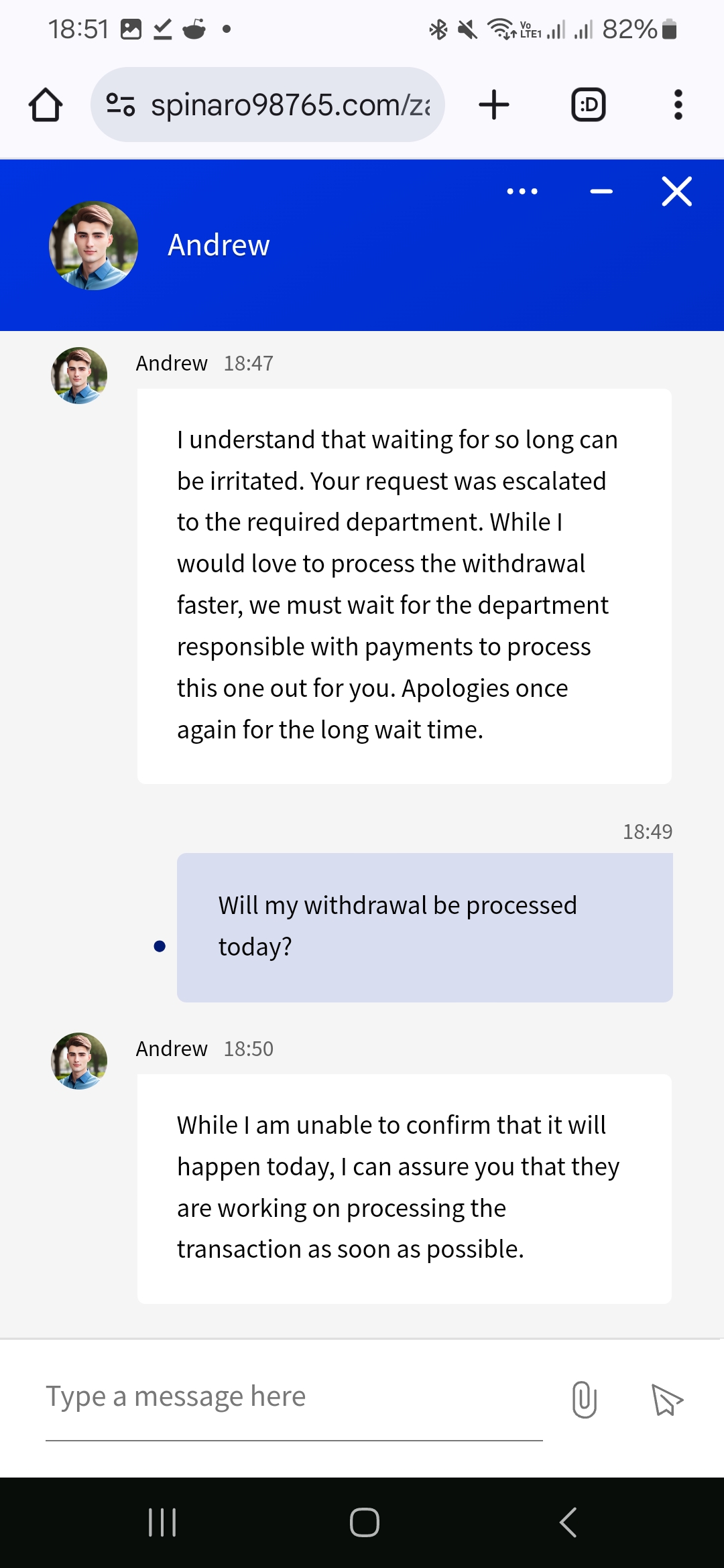The width and height of the screenshot is (724, 1568).
Task: Go back using the system back button
Action: tap(568, 1522)
